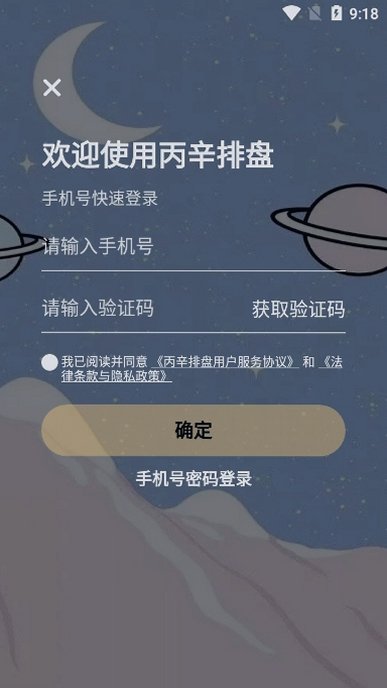387x688 pixels.
Task: Check the agreement consent circle
Action: click(x=50, y=362)
